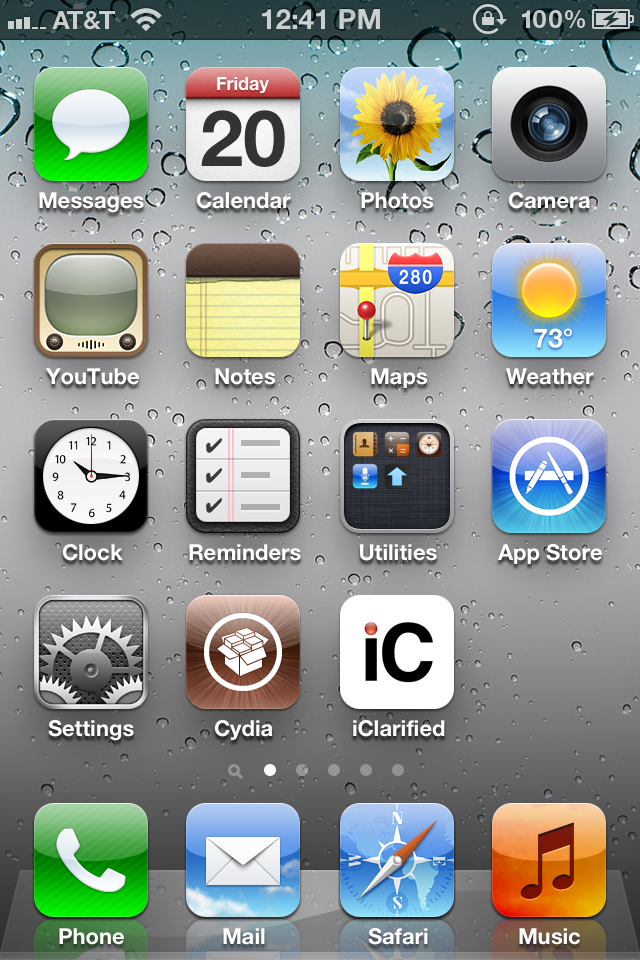Tap the Phone app in the dock
This screenshot has width=640, height=960.
pyautogui.click(x=91, y=860)
